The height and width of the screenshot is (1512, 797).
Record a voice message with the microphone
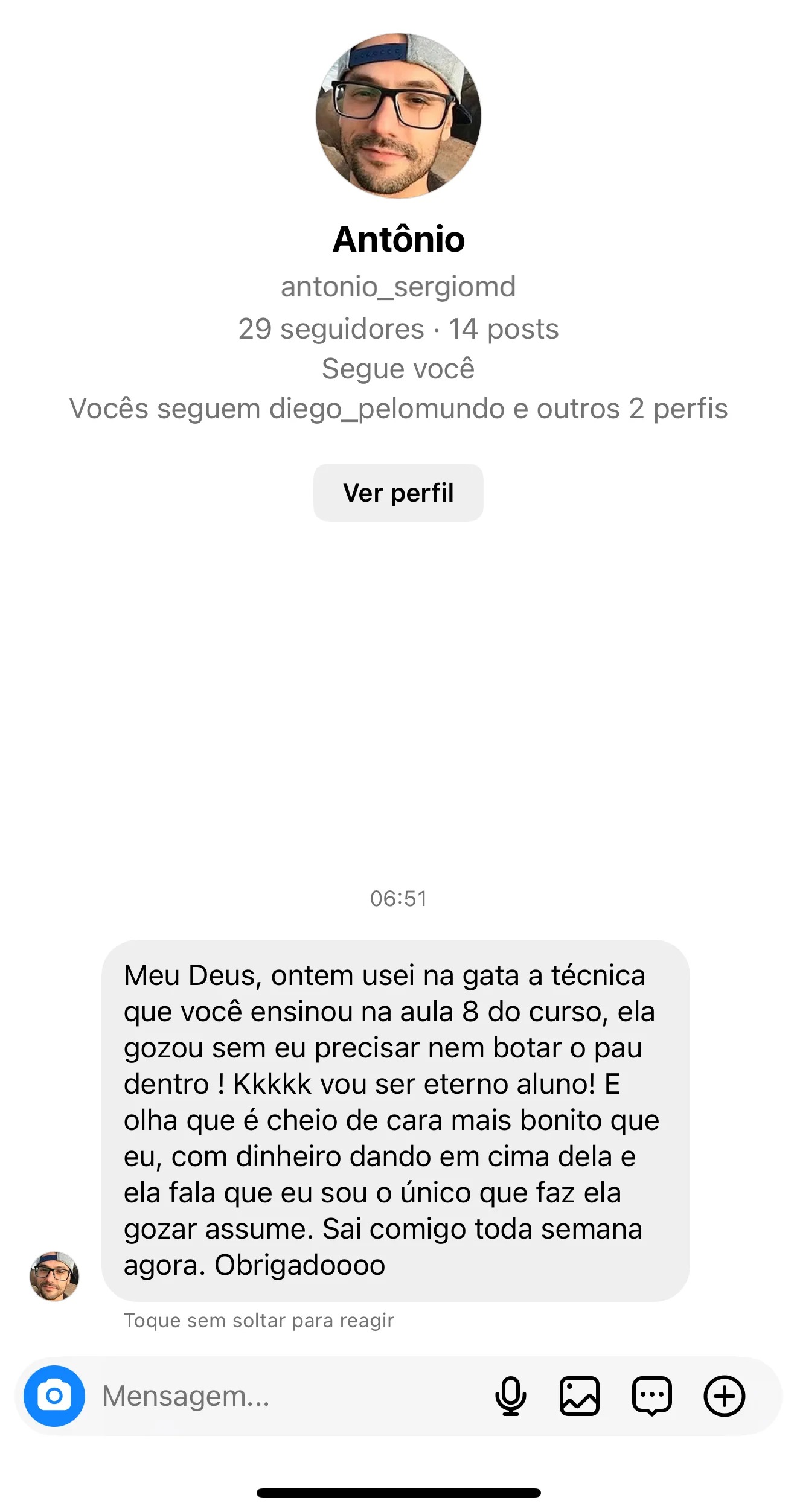coord(511,1396)
